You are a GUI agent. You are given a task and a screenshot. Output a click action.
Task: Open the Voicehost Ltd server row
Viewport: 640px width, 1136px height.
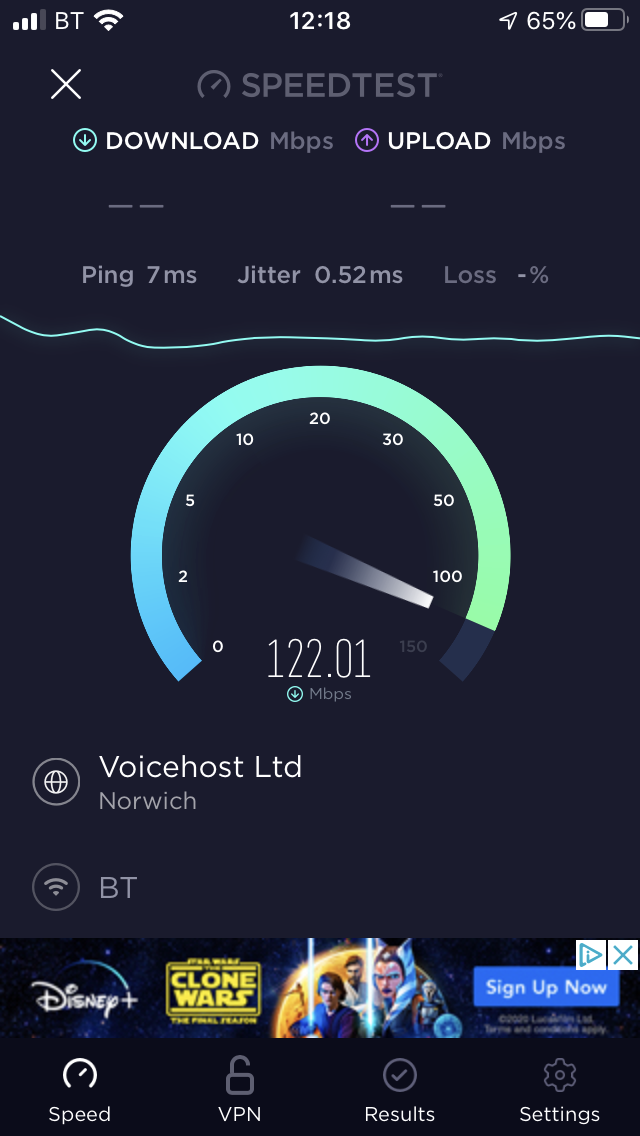tap(200, 782)
